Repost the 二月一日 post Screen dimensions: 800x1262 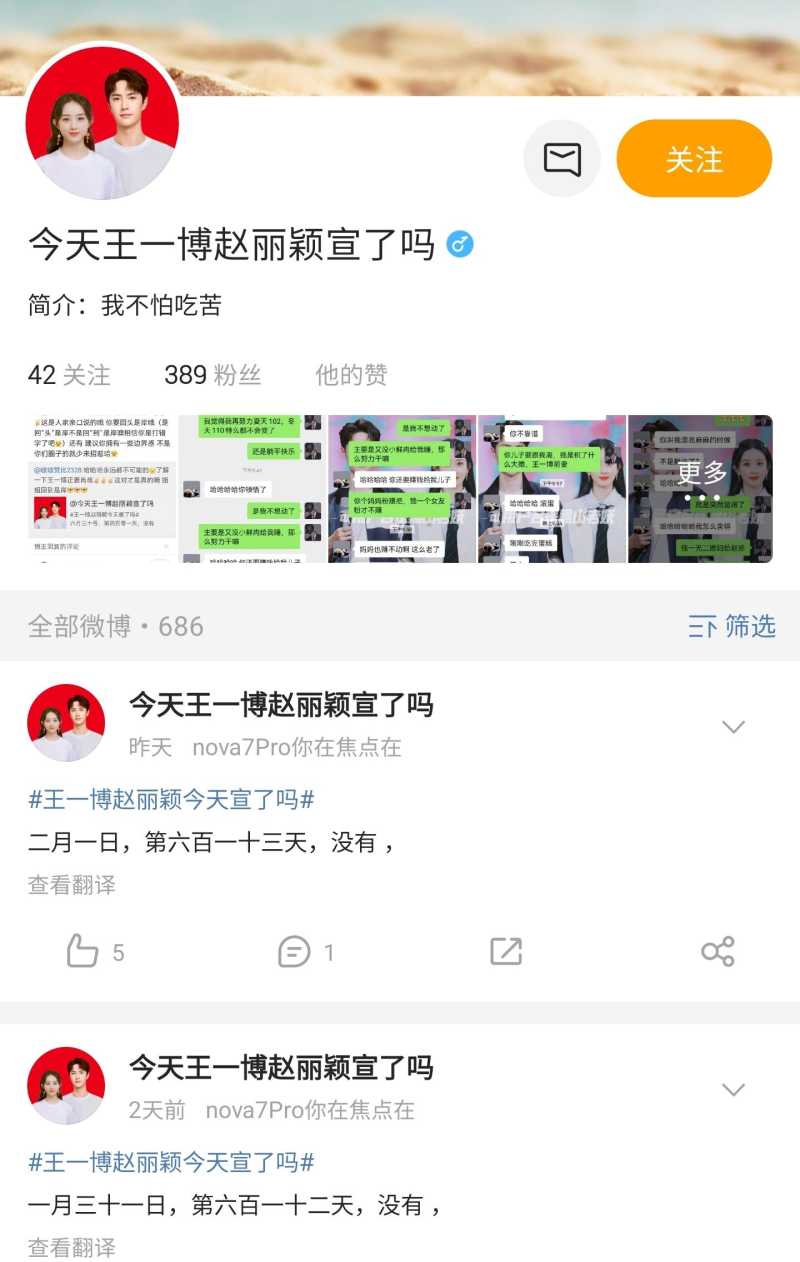click(506, 952)
